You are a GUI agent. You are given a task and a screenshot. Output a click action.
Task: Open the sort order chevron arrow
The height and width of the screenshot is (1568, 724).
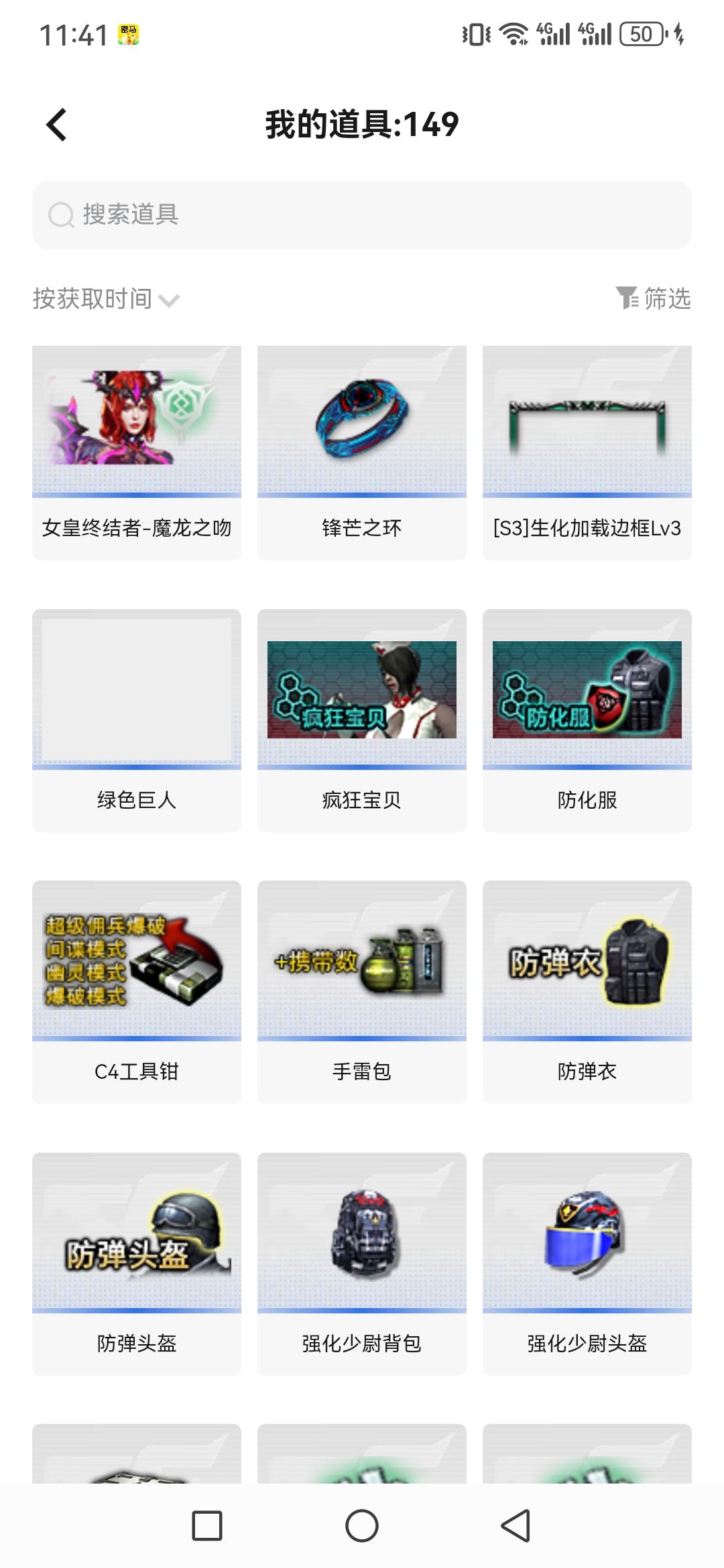pos(170,302)
